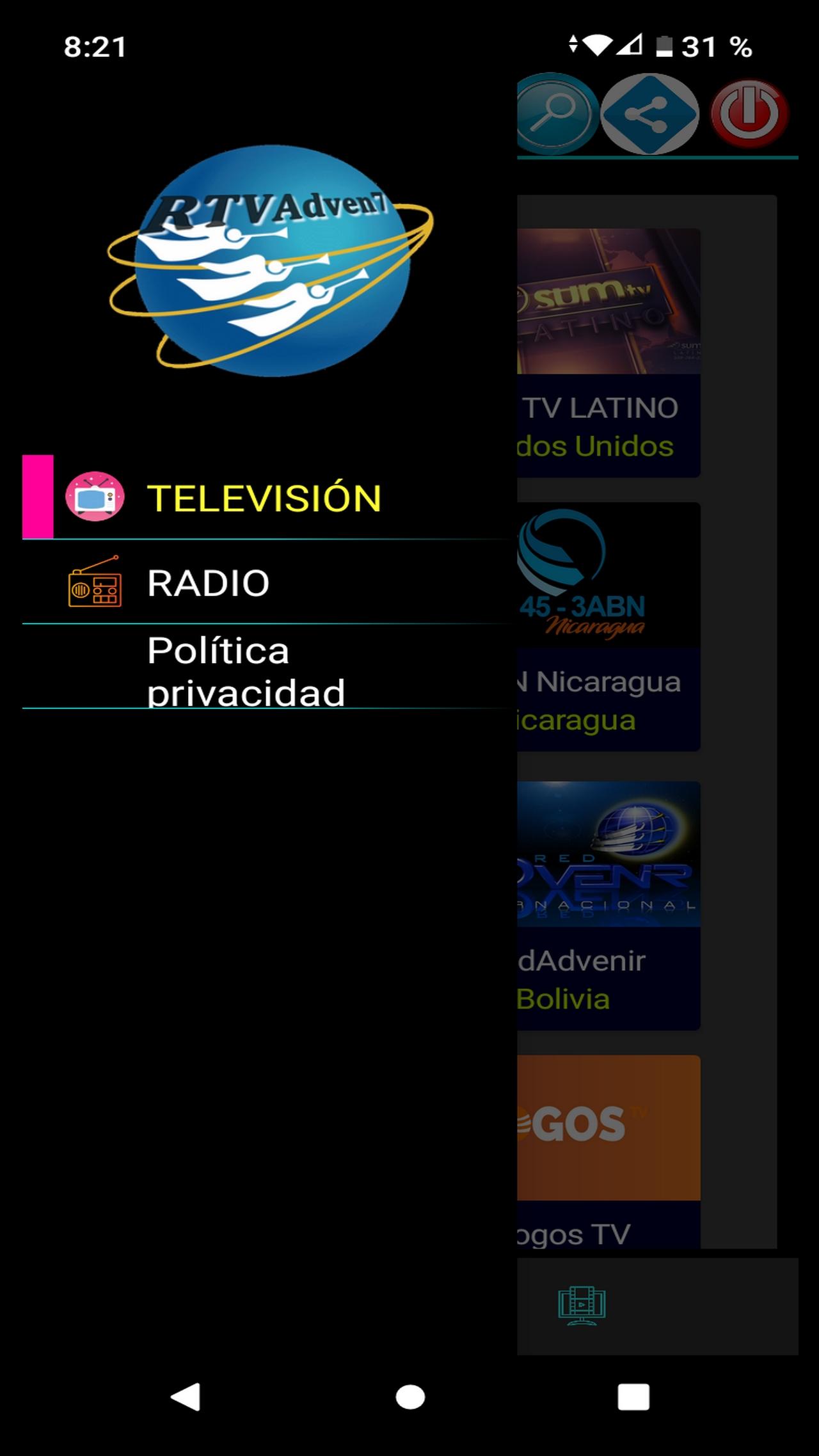Open Política privacidad page
This screenshot has width=819, height=1456.
click(246, 671)
